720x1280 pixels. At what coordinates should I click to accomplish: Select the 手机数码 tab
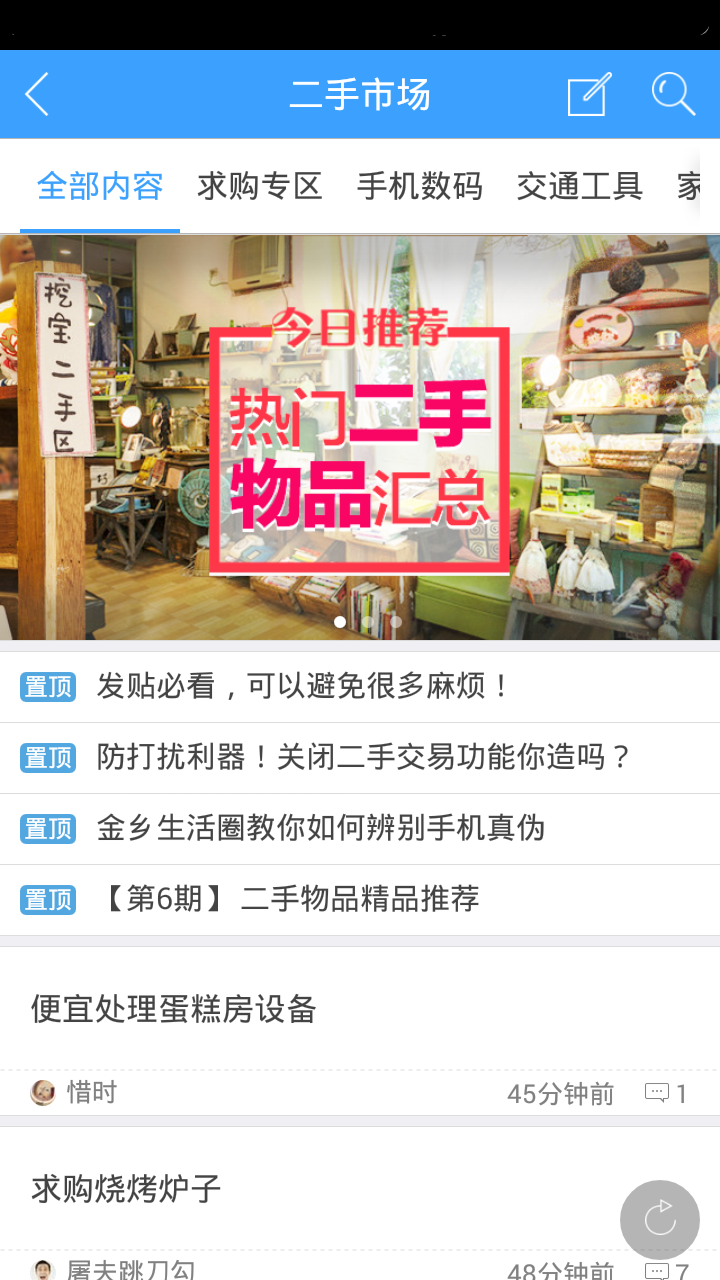pyautogui.click(x=420, y=186)
